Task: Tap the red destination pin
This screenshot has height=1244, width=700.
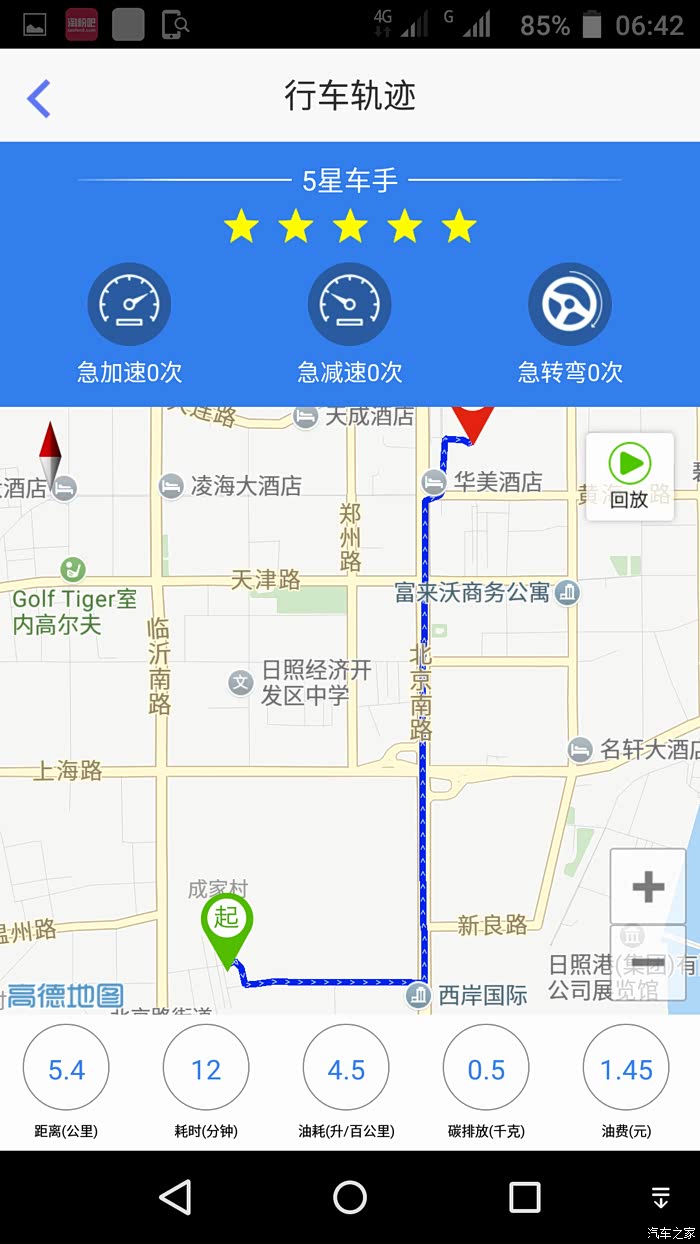Action: (x=472, y=420)
